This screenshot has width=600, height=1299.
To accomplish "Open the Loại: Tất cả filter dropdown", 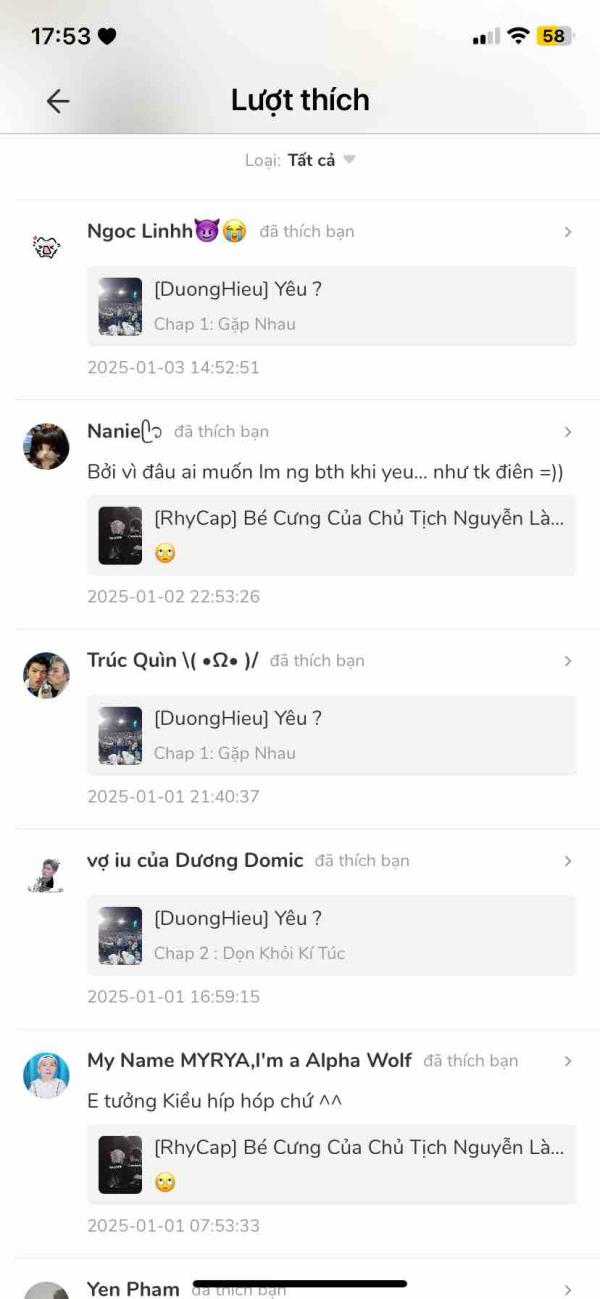I will (x=300, y=160).
